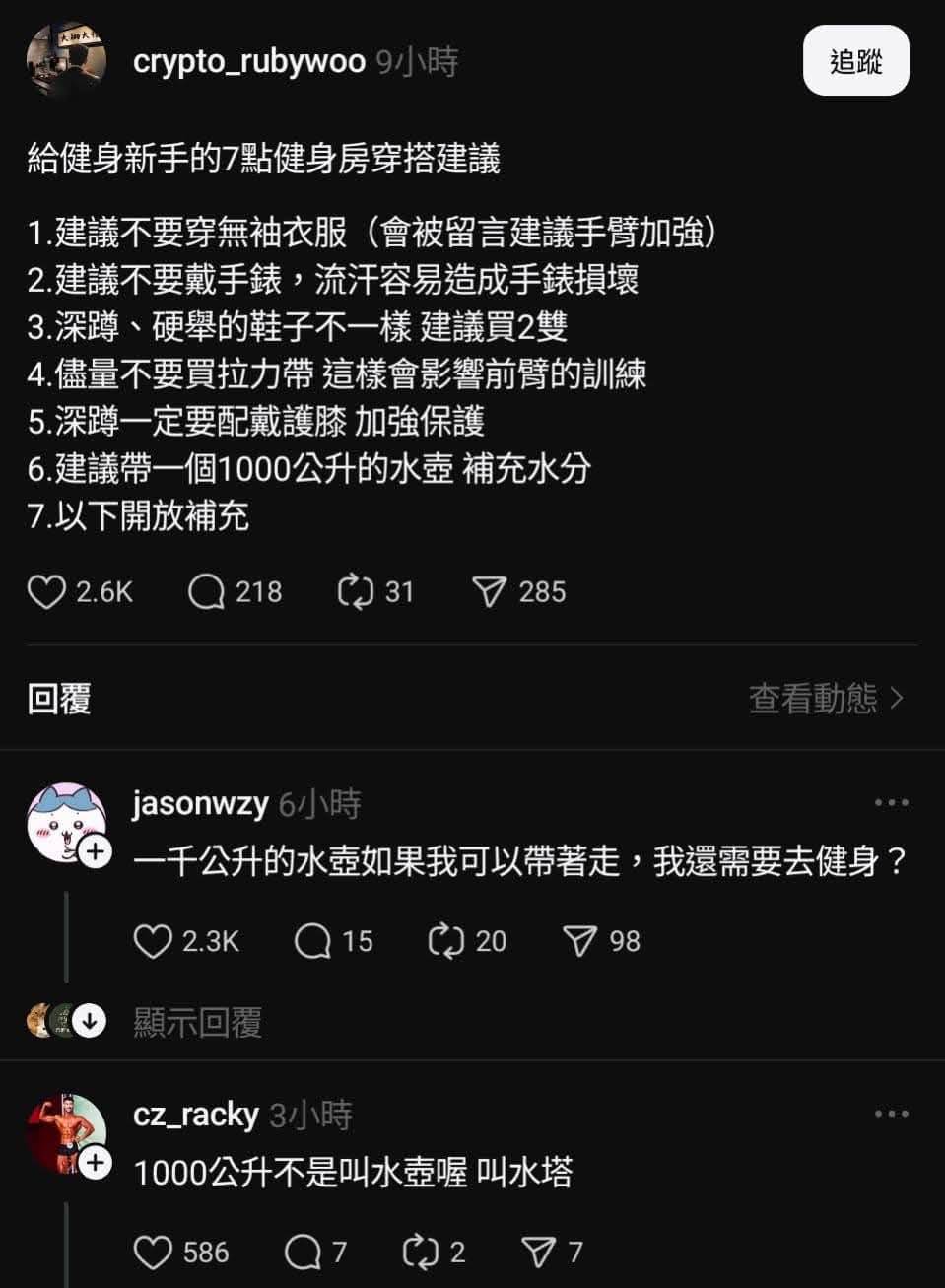The height and width of the screenshot is (1288, 945).
Task: Open the overflow menu on cz_racky's reply
Action: (x=891, y=1115)
